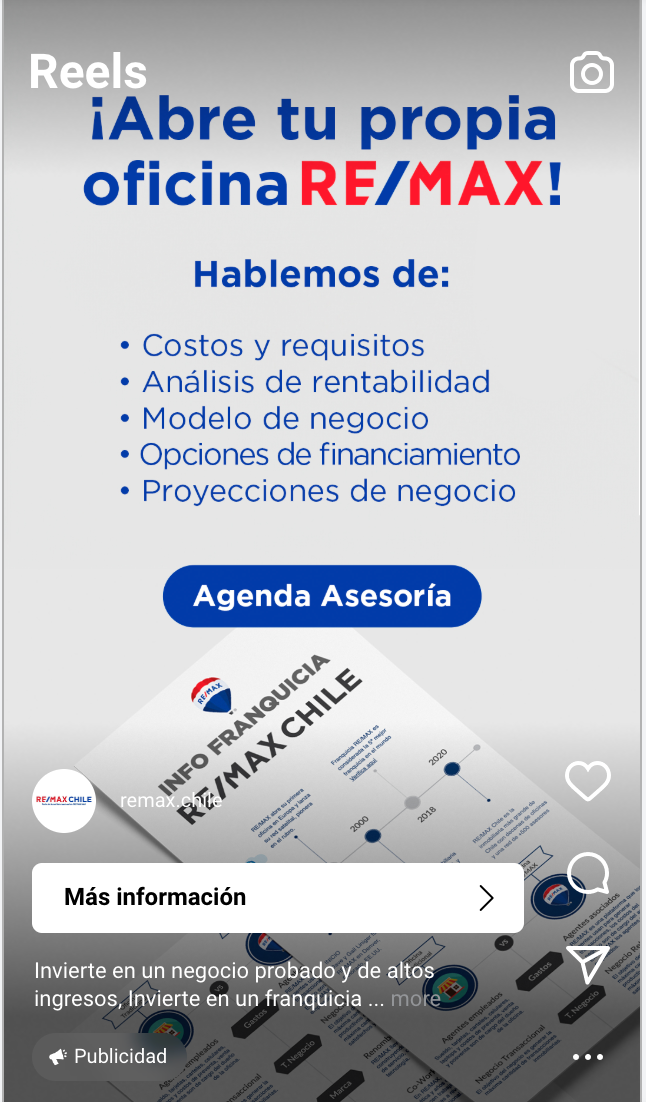
Task: Share this reel via send icon
Action: tap(588, 964)
